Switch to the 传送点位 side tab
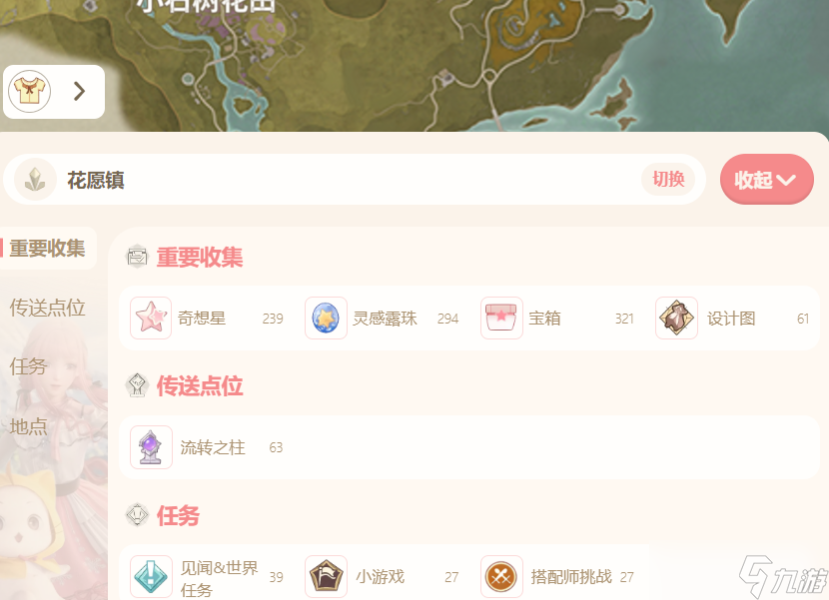The height and width of the screenshot is (600, 829). tap(47, 307)
